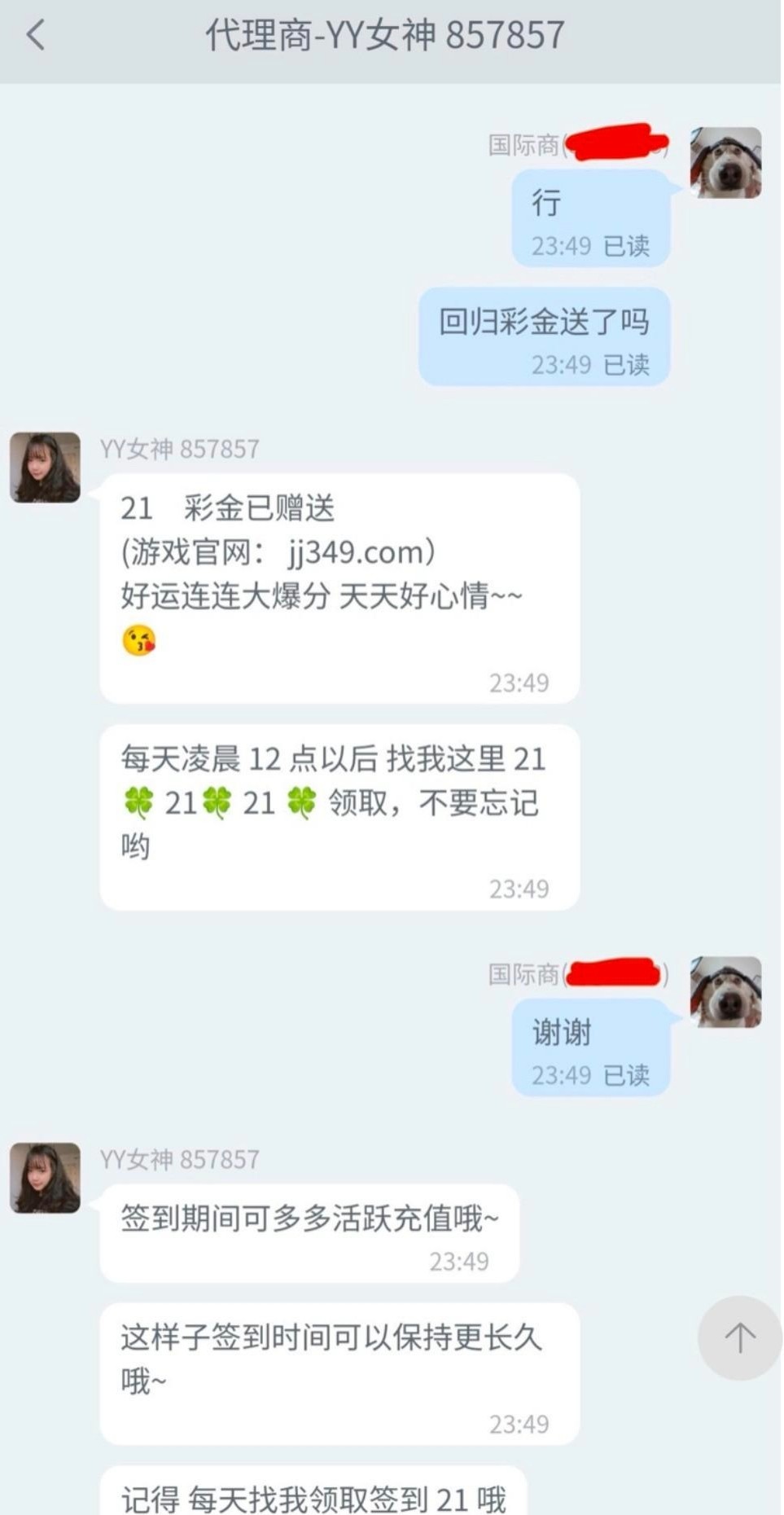This screenshot has height=1515, width=784.
Task: Tap the scroll-to-top arrow button
Action: [739, 1337]
